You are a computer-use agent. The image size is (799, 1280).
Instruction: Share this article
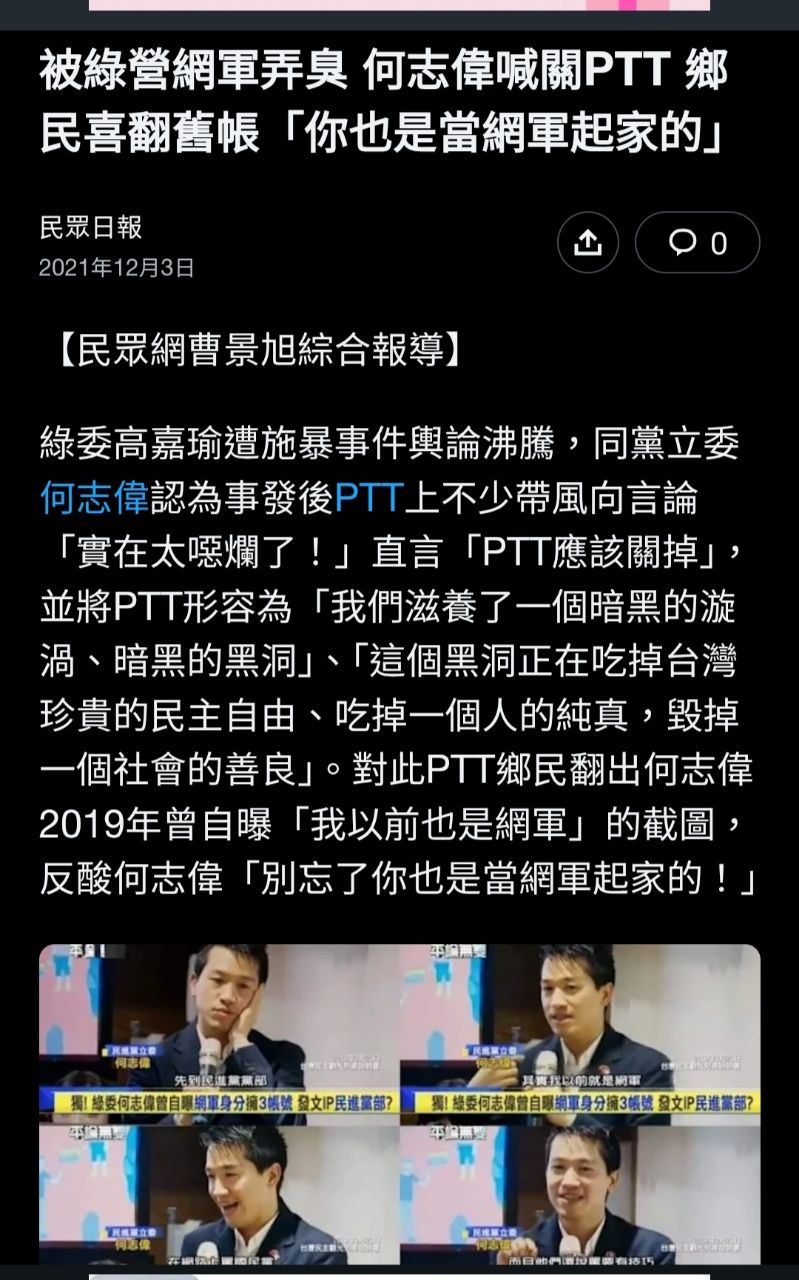pyautogui.click(x=588, y=243)
